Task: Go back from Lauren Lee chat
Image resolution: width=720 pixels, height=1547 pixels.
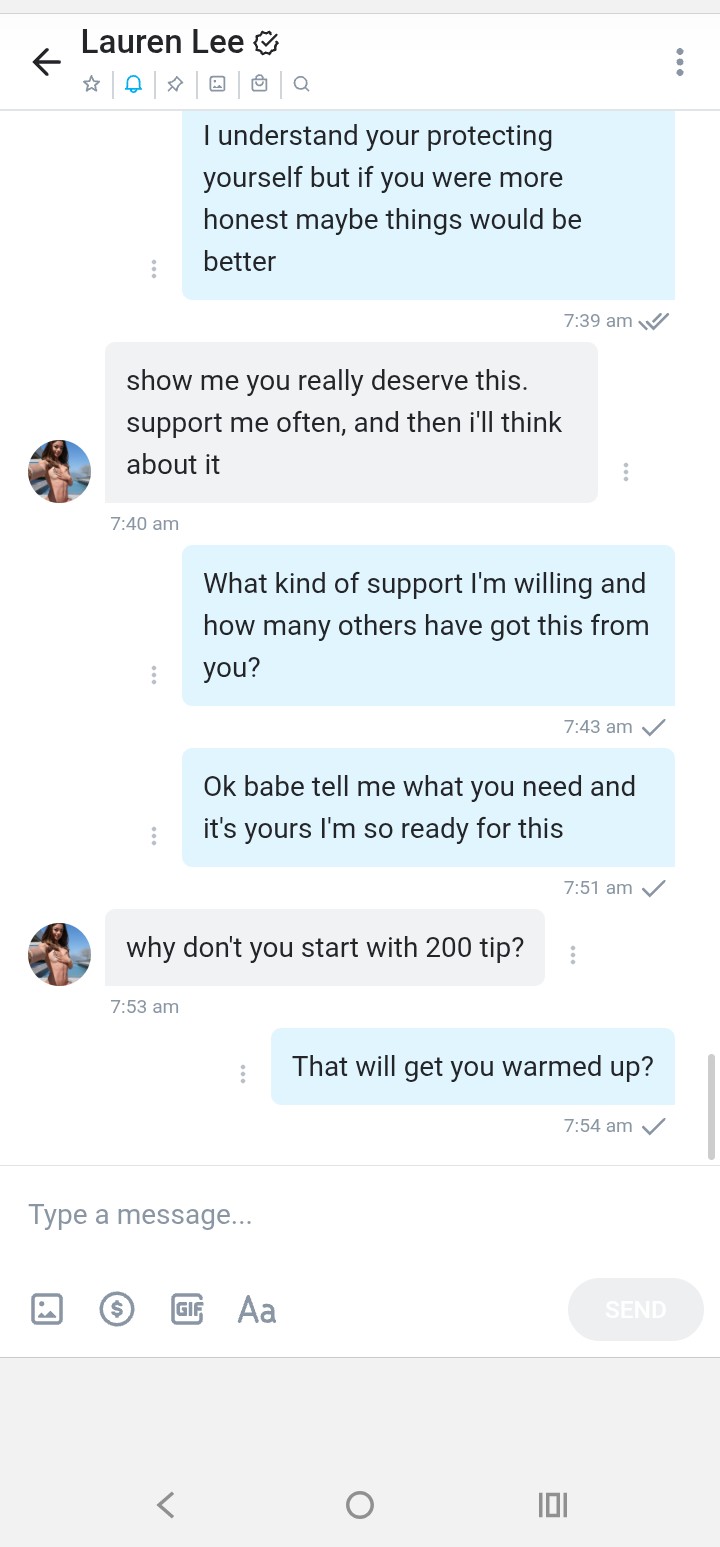Action: tap(46, 62)
